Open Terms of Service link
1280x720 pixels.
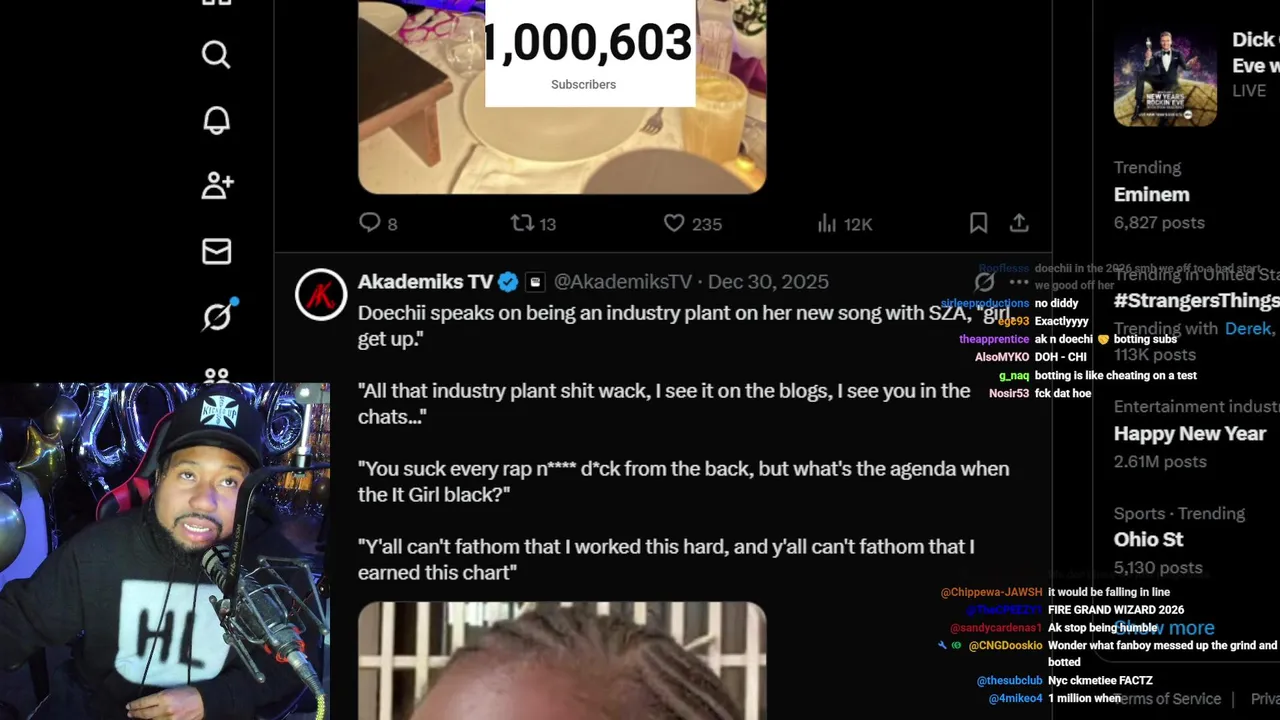(x=1170, y=699)
